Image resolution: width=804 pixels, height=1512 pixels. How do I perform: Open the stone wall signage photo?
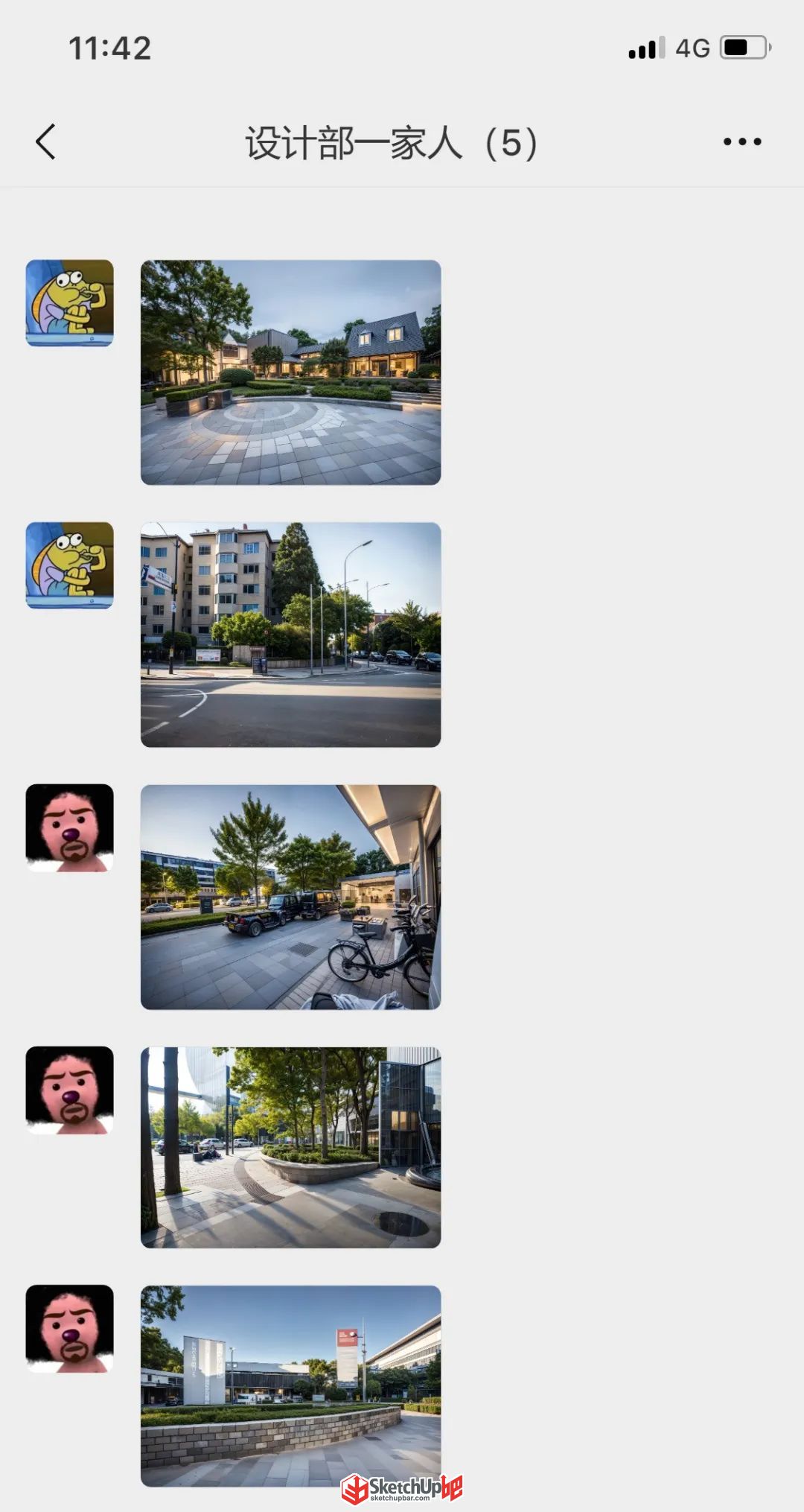click(291, 1385)
